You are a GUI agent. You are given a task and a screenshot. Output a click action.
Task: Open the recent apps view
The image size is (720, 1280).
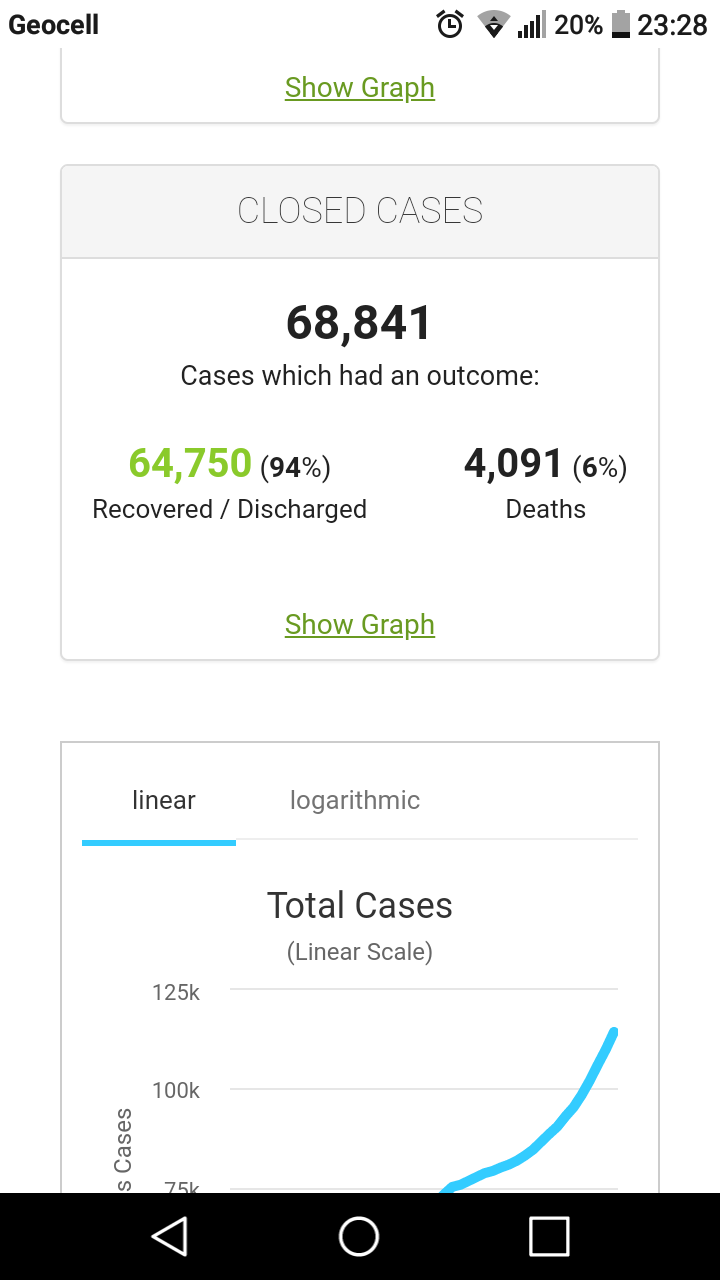pos(549,1236)
